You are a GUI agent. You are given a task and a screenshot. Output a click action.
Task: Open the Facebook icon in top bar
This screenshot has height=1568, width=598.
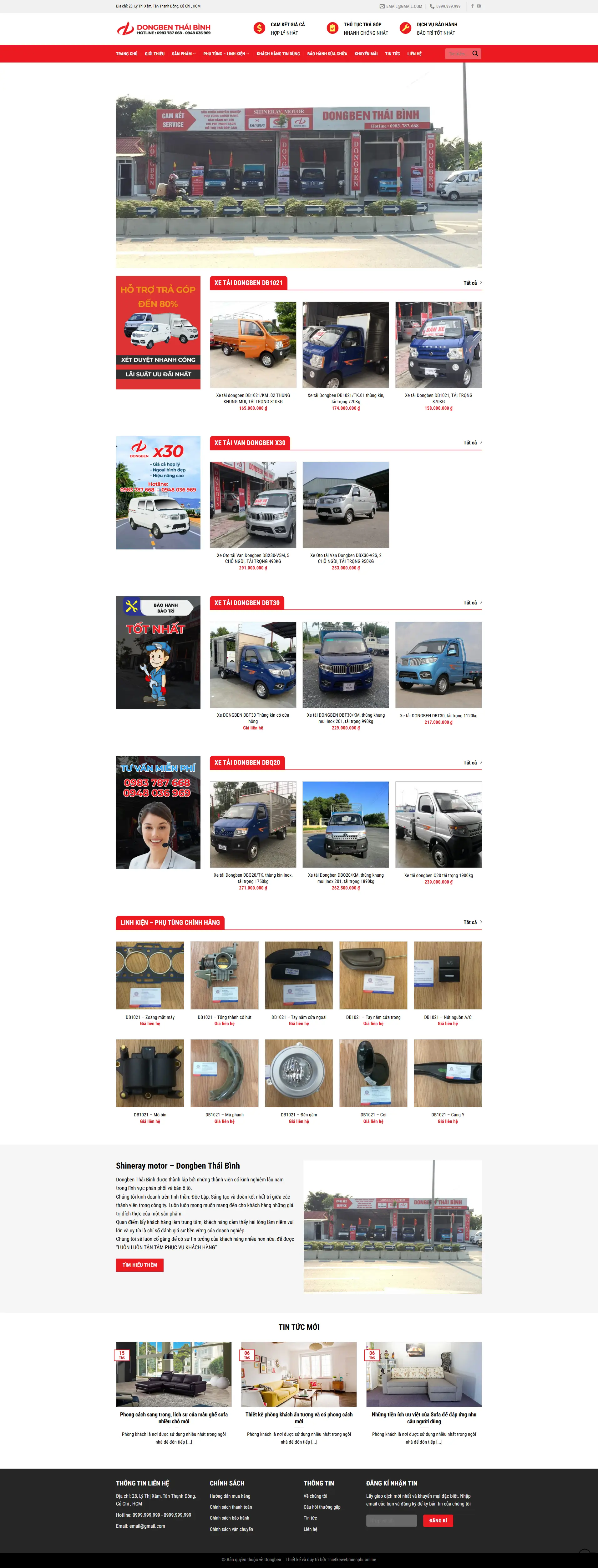(472, 6)
